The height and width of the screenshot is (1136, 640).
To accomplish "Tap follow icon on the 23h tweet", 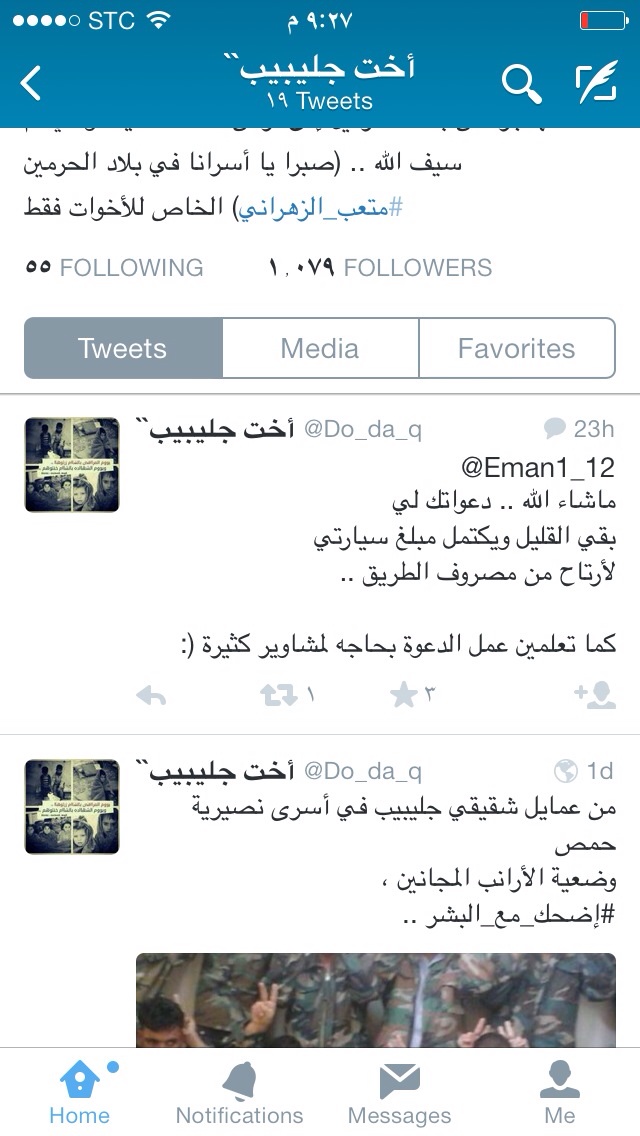I will 595,696.
